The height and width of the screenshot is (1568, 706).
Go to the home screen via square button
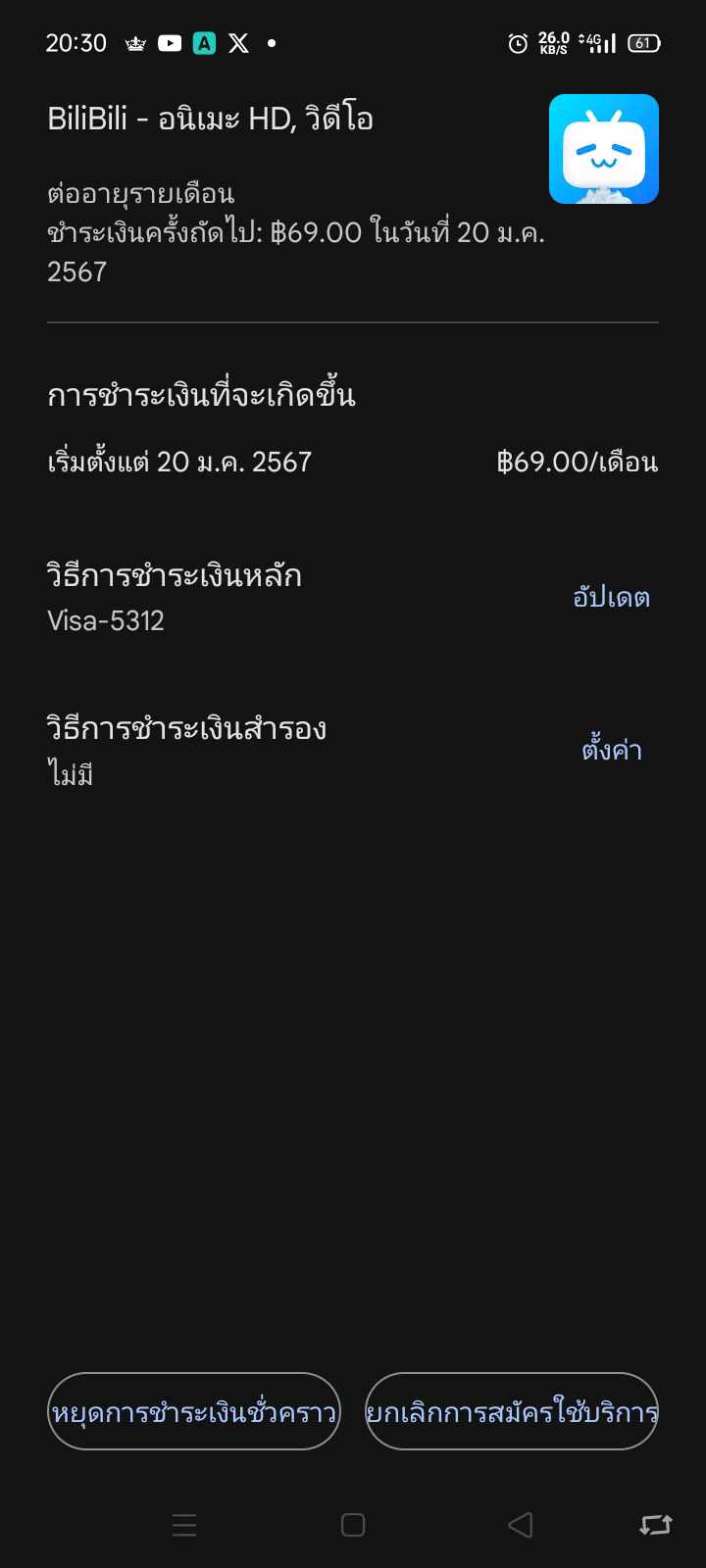(x=353, y=1525)
